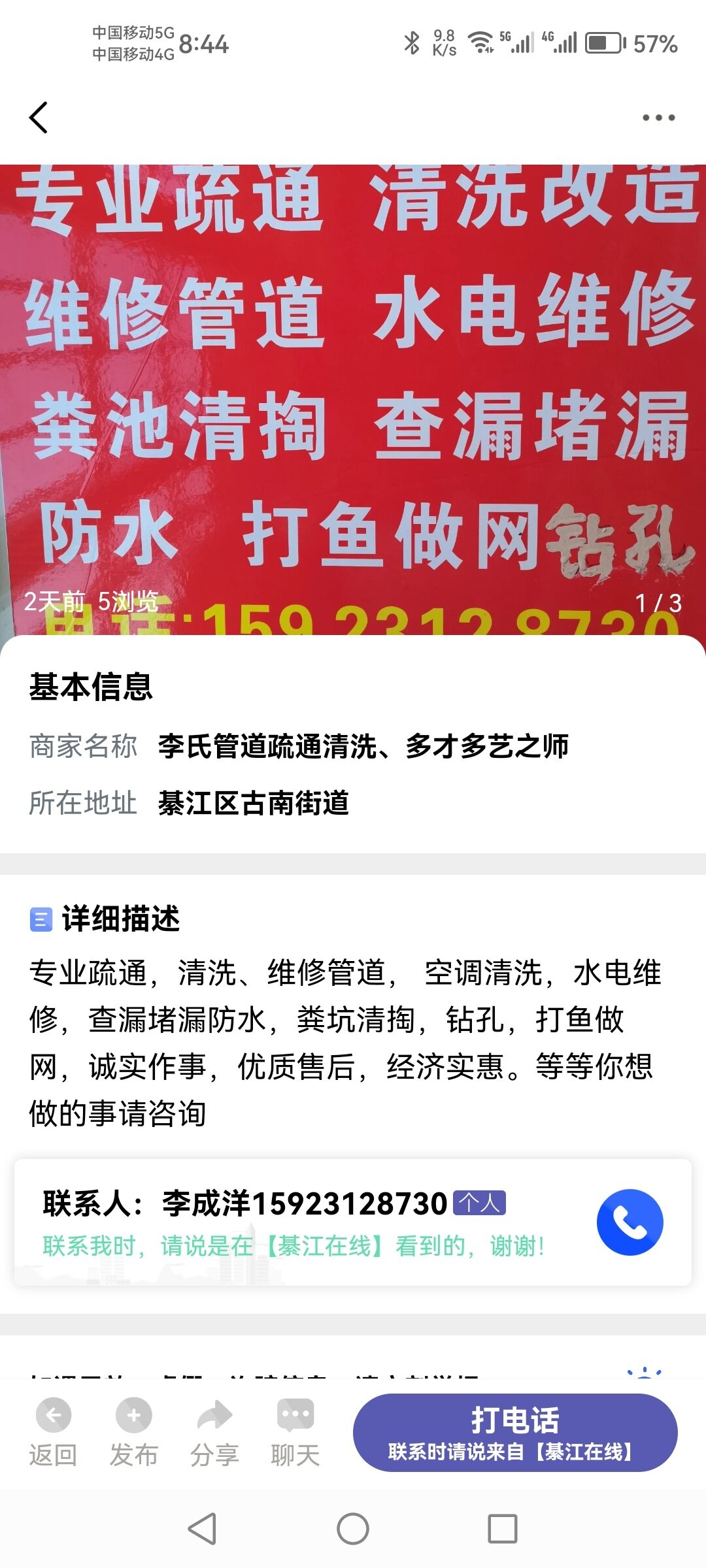Viewport: 706px width, 1568px height.
Task: Tap 返回 in the bottom bar
Action: [53, 1432]
